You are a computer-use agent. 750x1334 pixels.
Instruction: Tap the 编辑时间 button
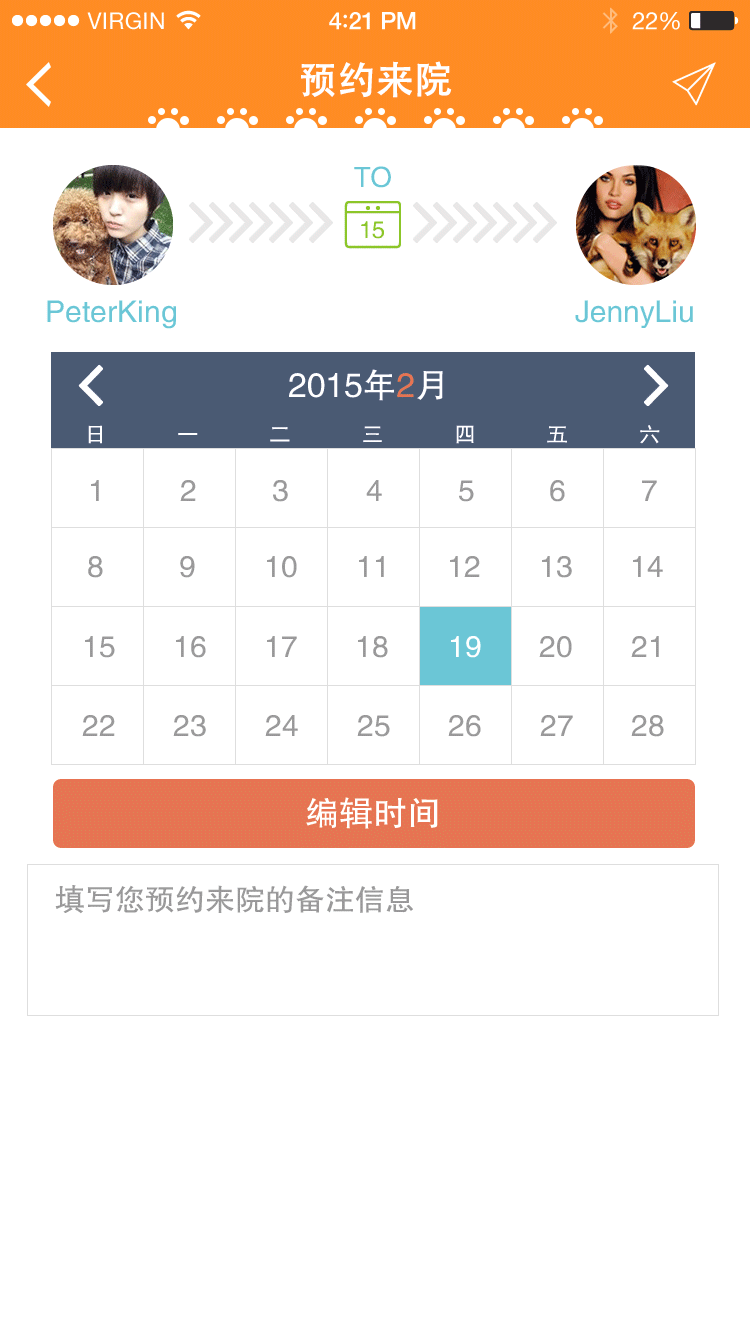(373, 813)
